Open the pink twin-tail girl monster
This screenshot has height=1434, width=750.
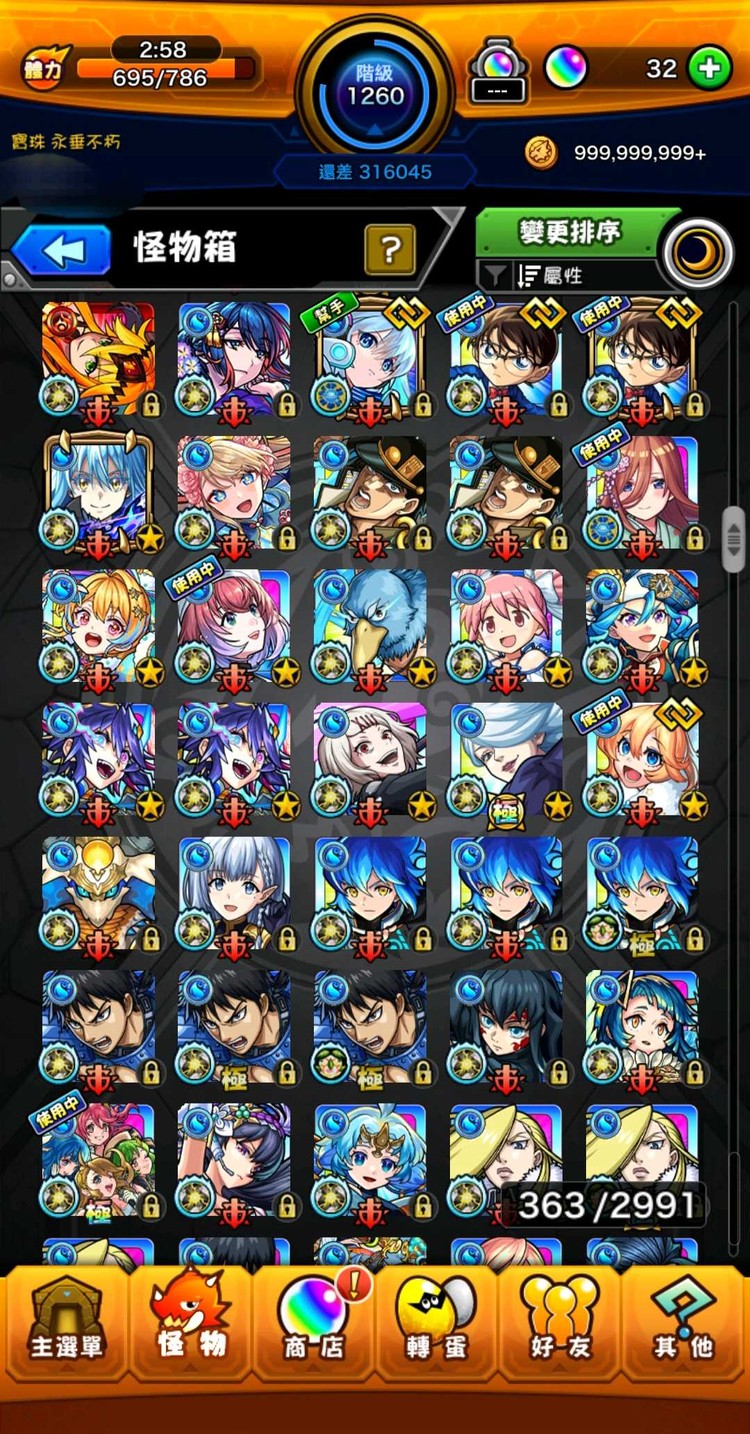pos(506,626)
